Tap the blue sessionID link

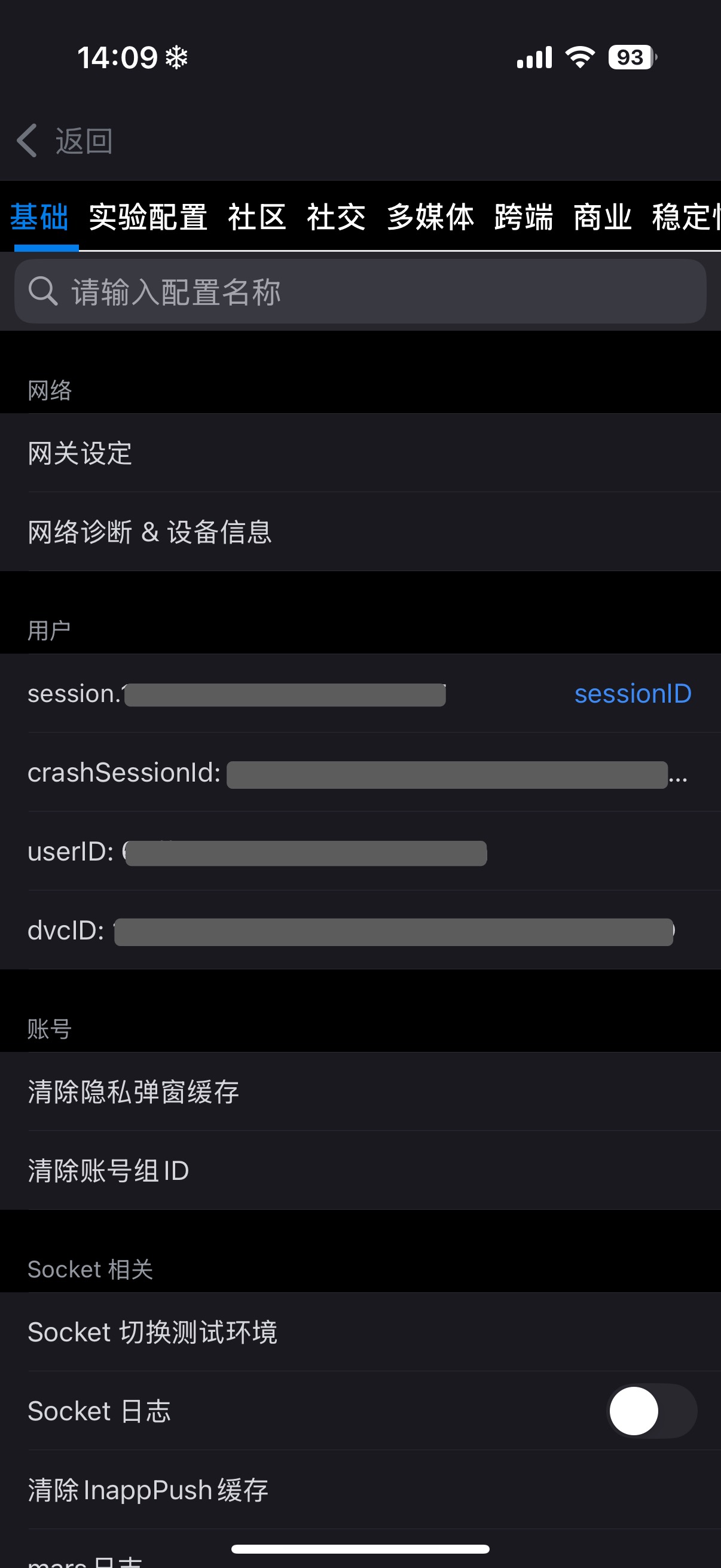[x=633, y=694]
